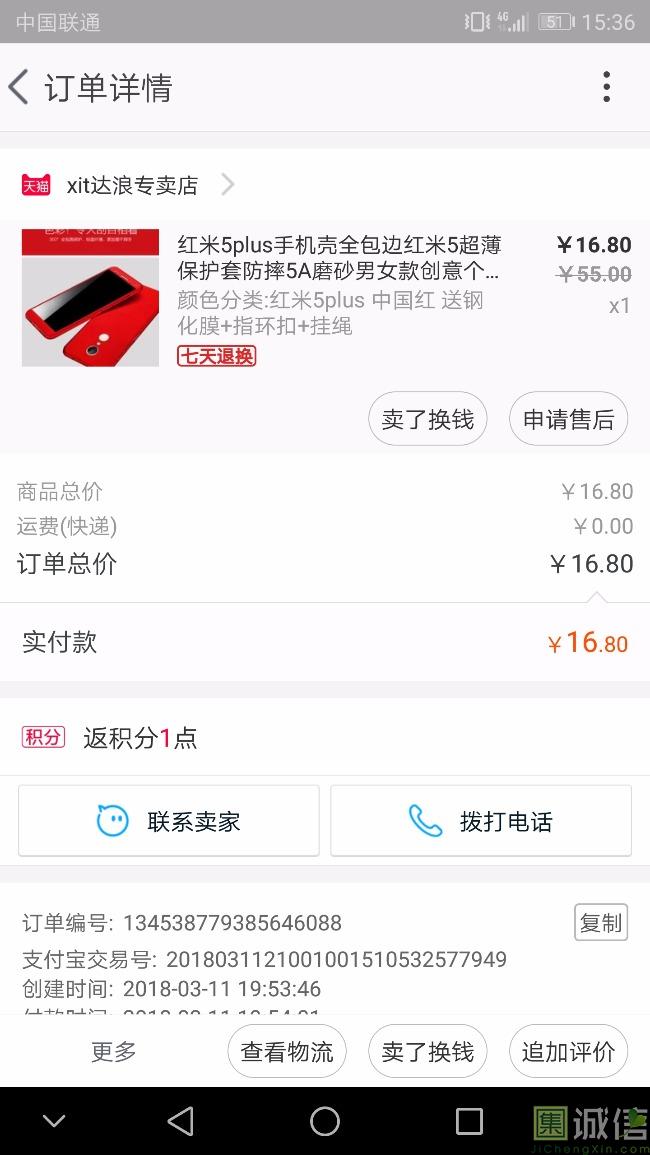Image resolution: width=650 pixels, height=1155 pixels.
Task: Open the three-dot overflow menu
Action: point(606,88)
